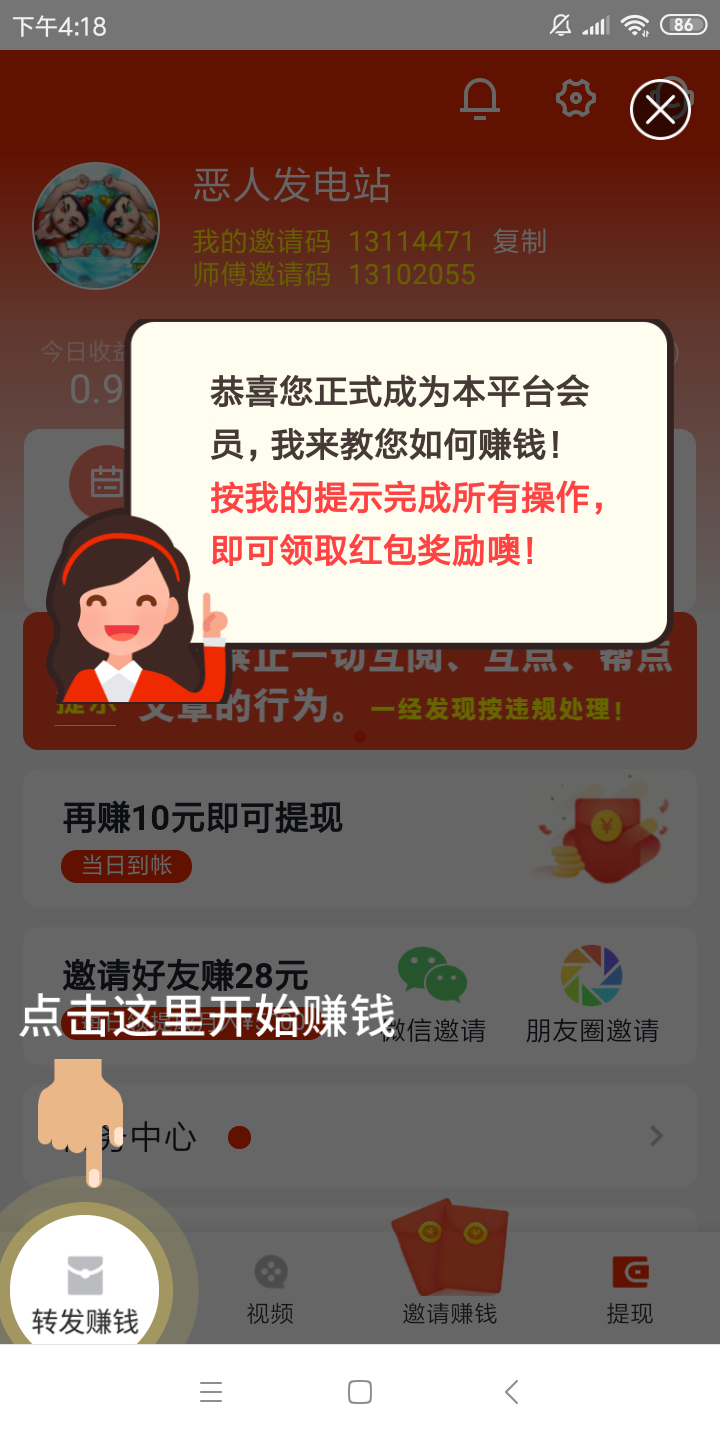Open the 再赚10元即可提现 card
The width and height of the screenshot is (720, 1440).
(360, 837)
